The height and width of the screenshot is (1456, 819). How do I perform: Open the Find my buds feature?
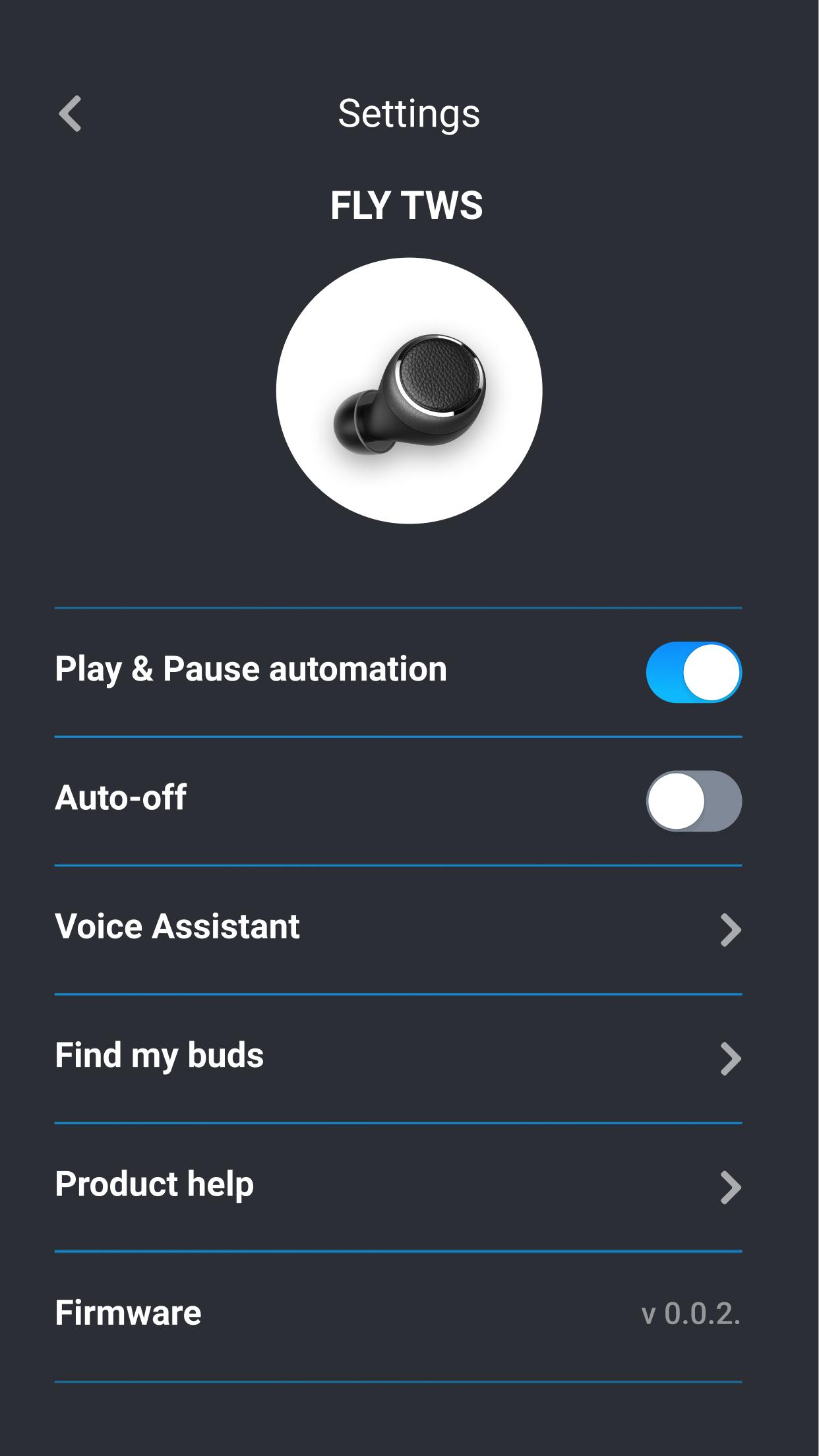160,1055
